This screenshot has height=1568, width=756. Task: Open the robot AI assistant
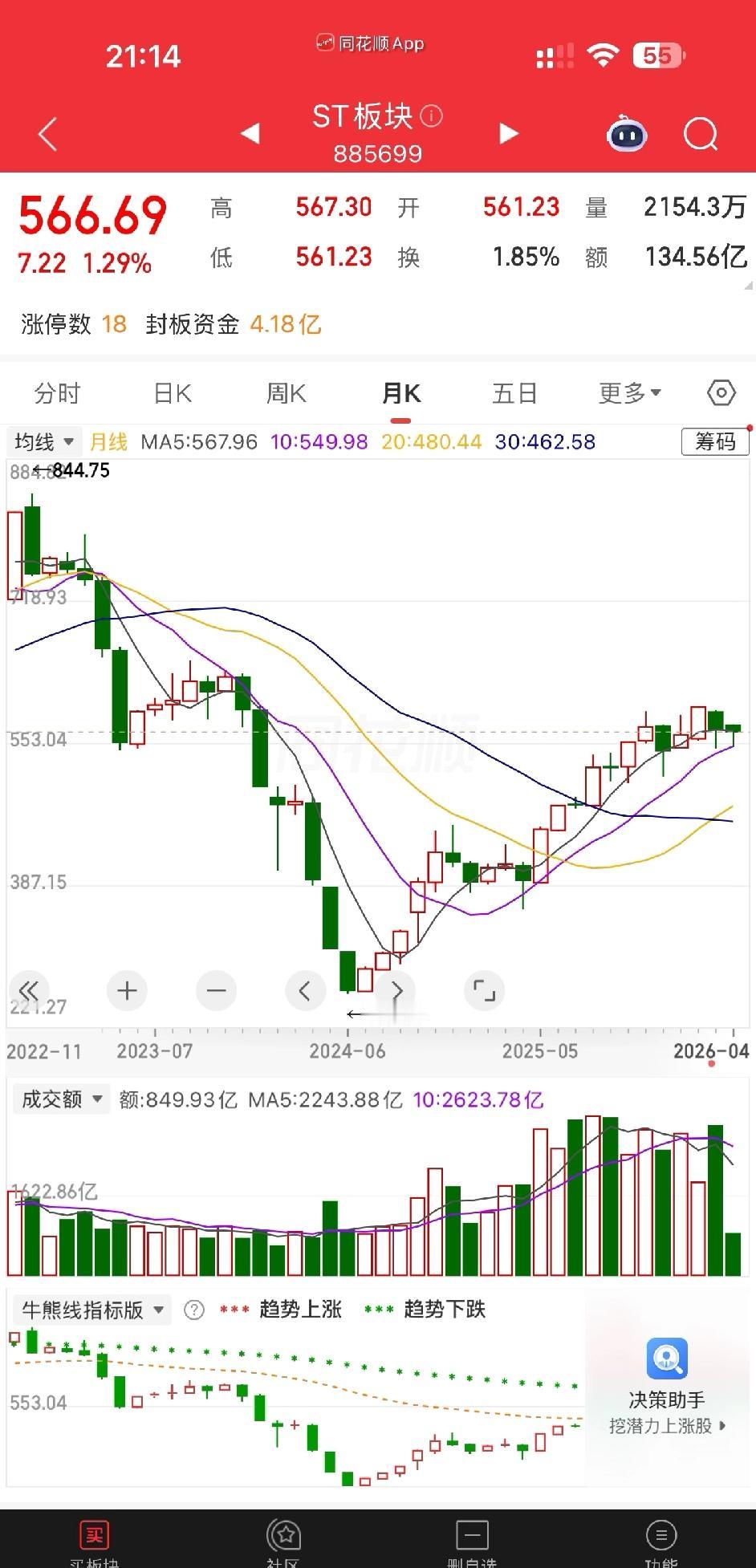627,133
